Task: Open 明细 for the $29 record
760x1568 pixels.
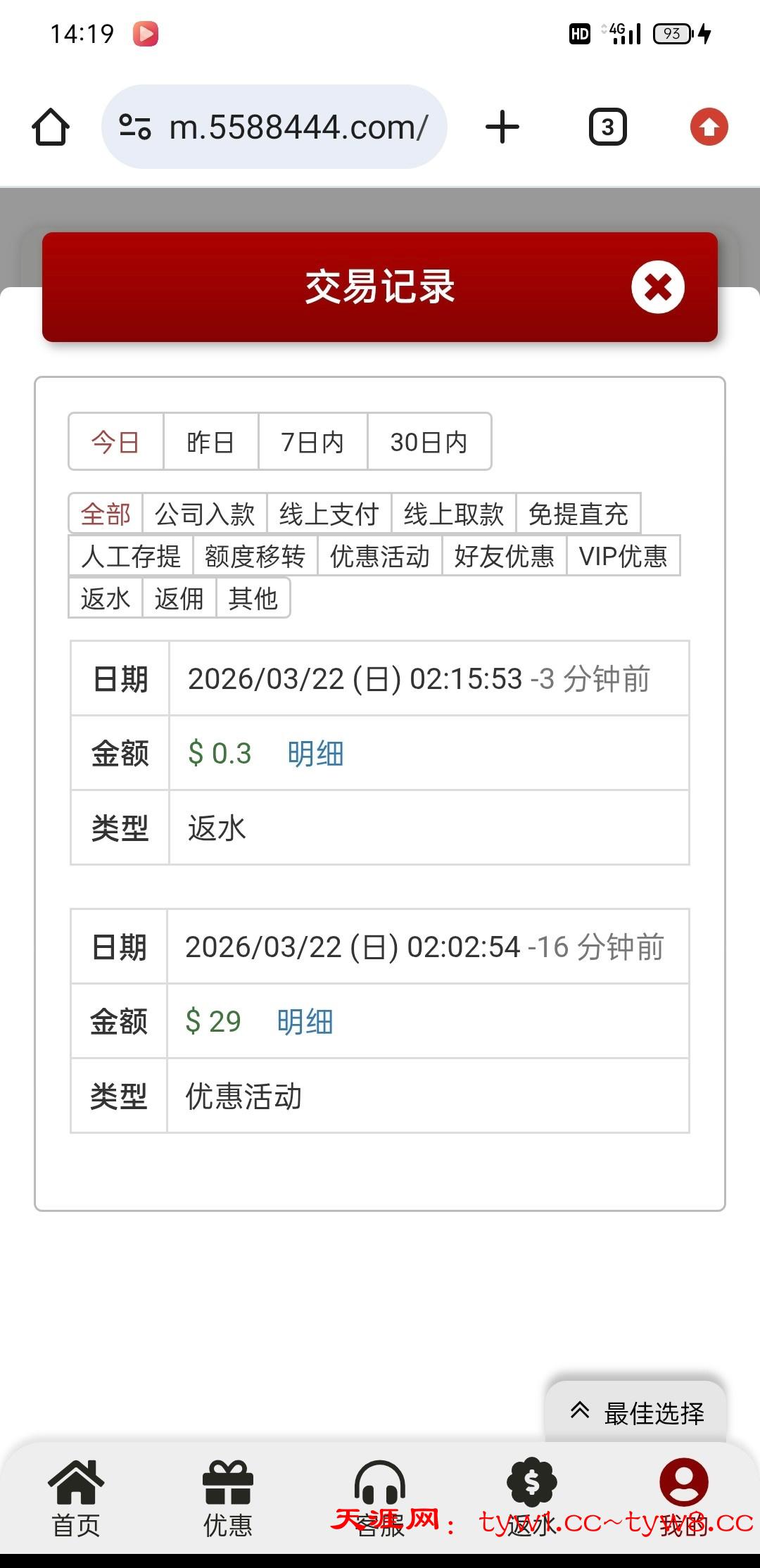Action: (305, 1022)
